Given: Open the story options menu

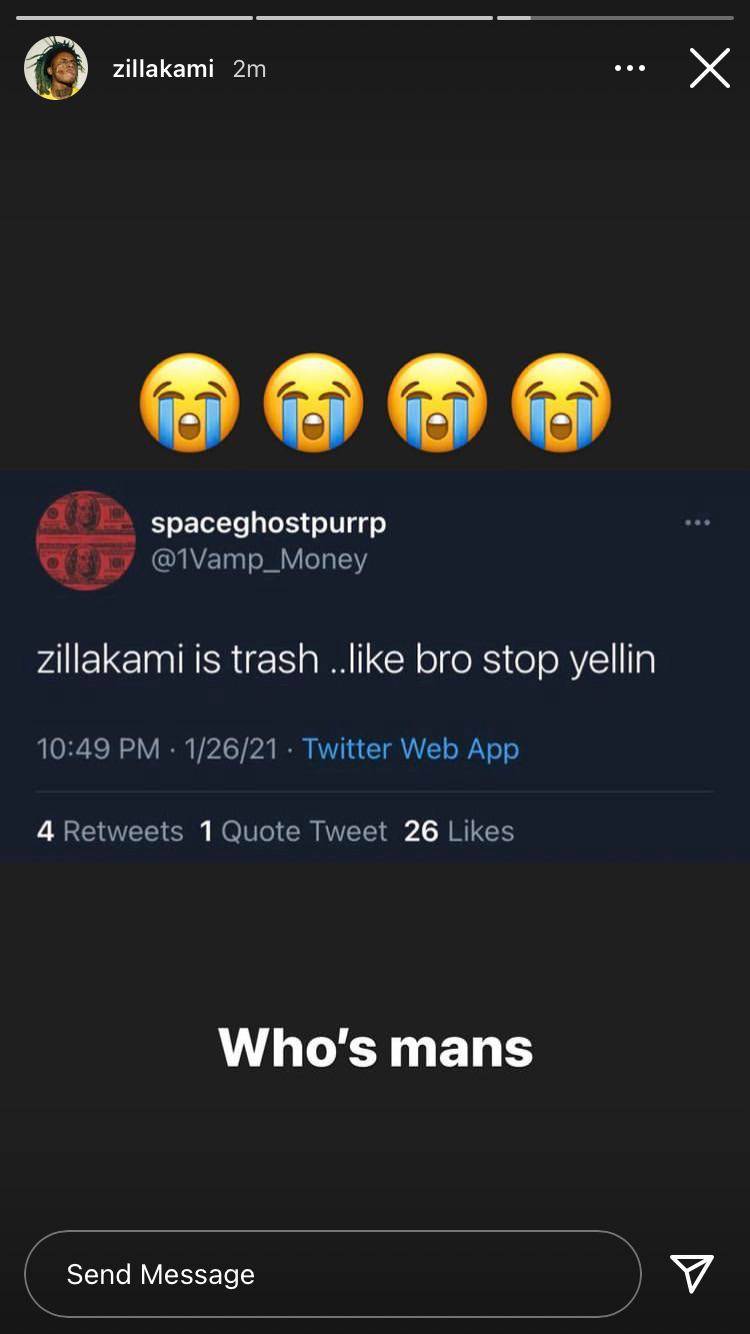Looking at the screenshot, I should [x=630, y=68].
